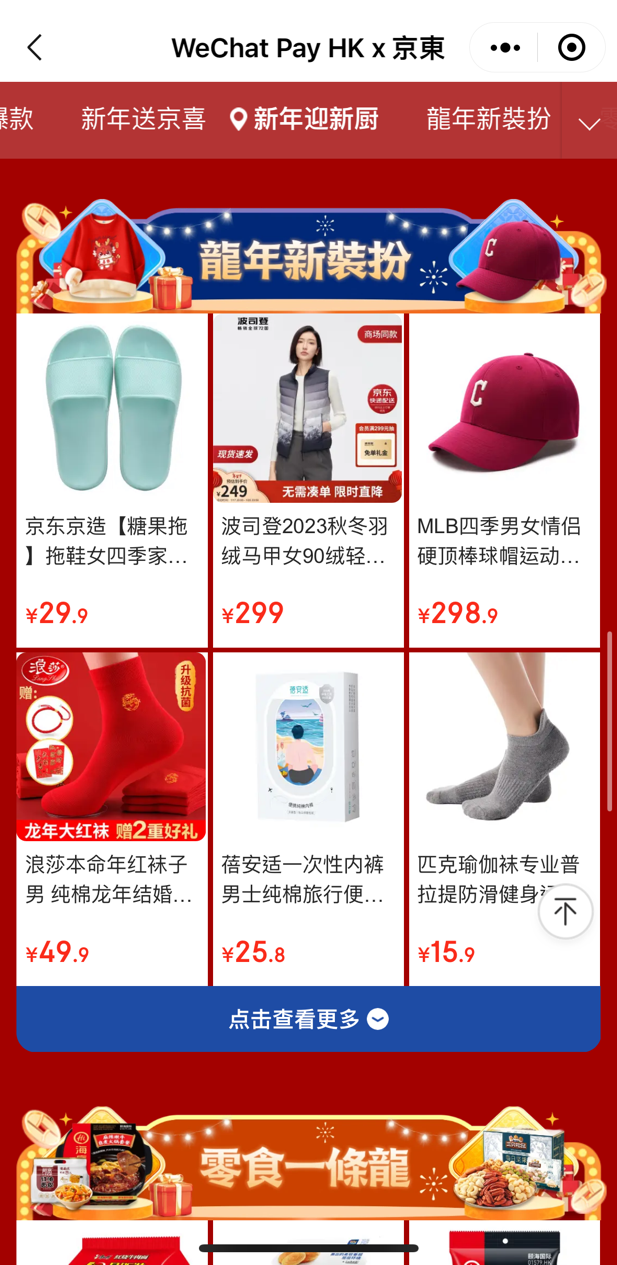Open the mini program more options menu
Viewport: 617px width, 1265px height.
tap(505, 47)
